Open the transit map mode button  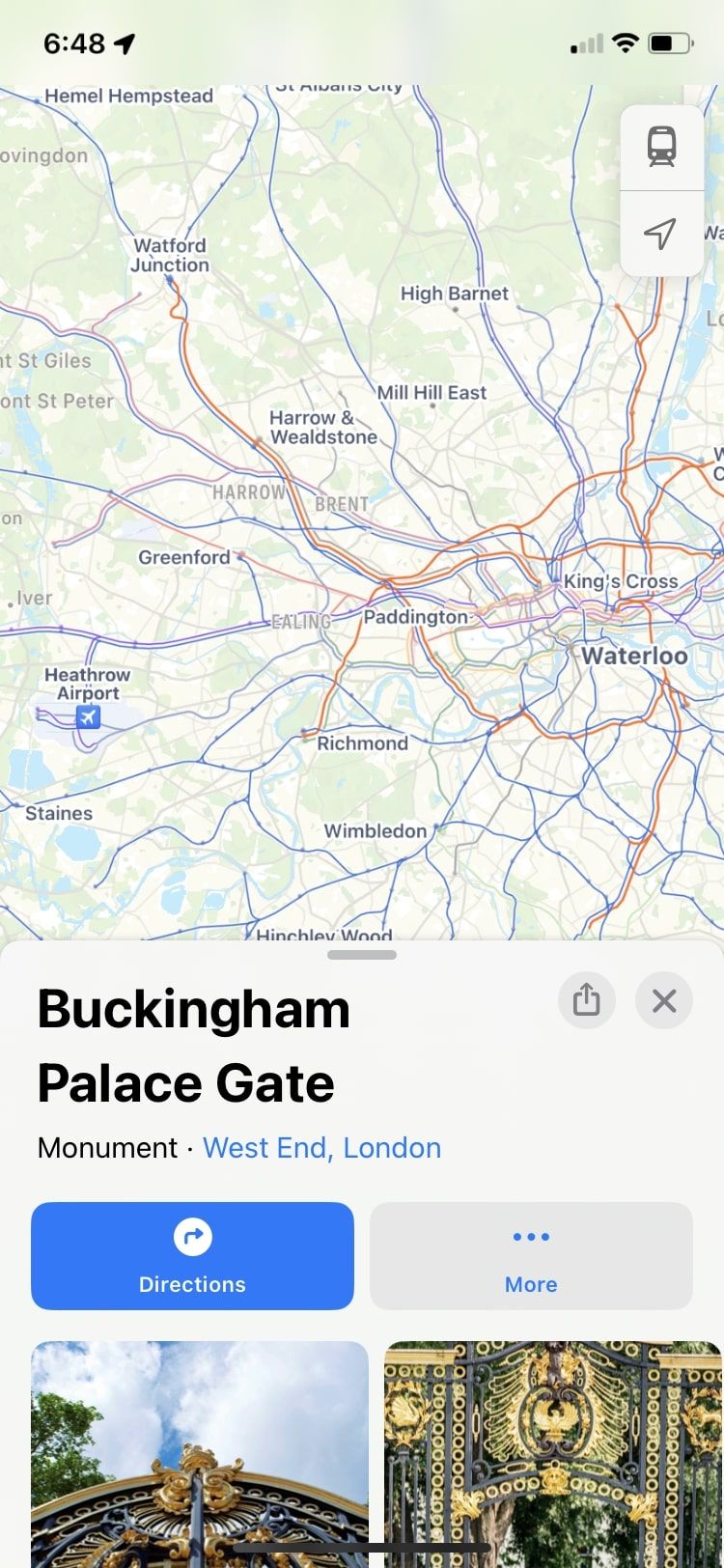tap(661, 148)
